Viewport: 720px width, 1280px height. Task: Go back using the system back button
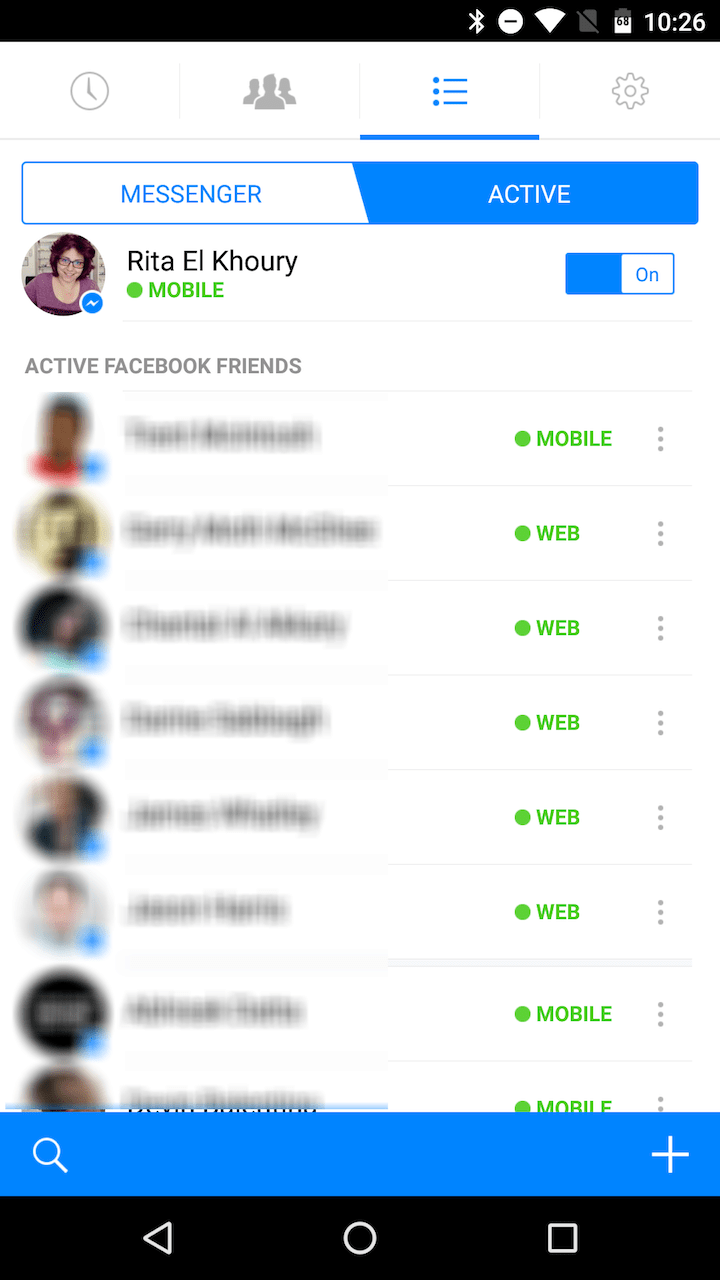pos(158,1238)
